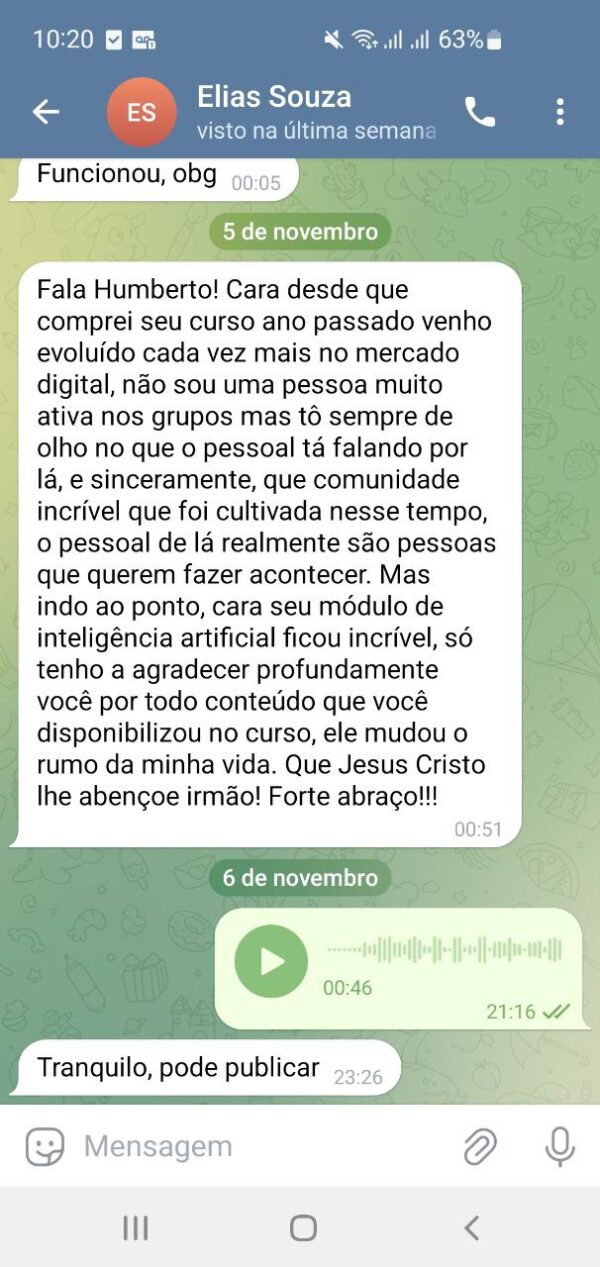Start a voice call with Elias Souza

coord(480,112)
